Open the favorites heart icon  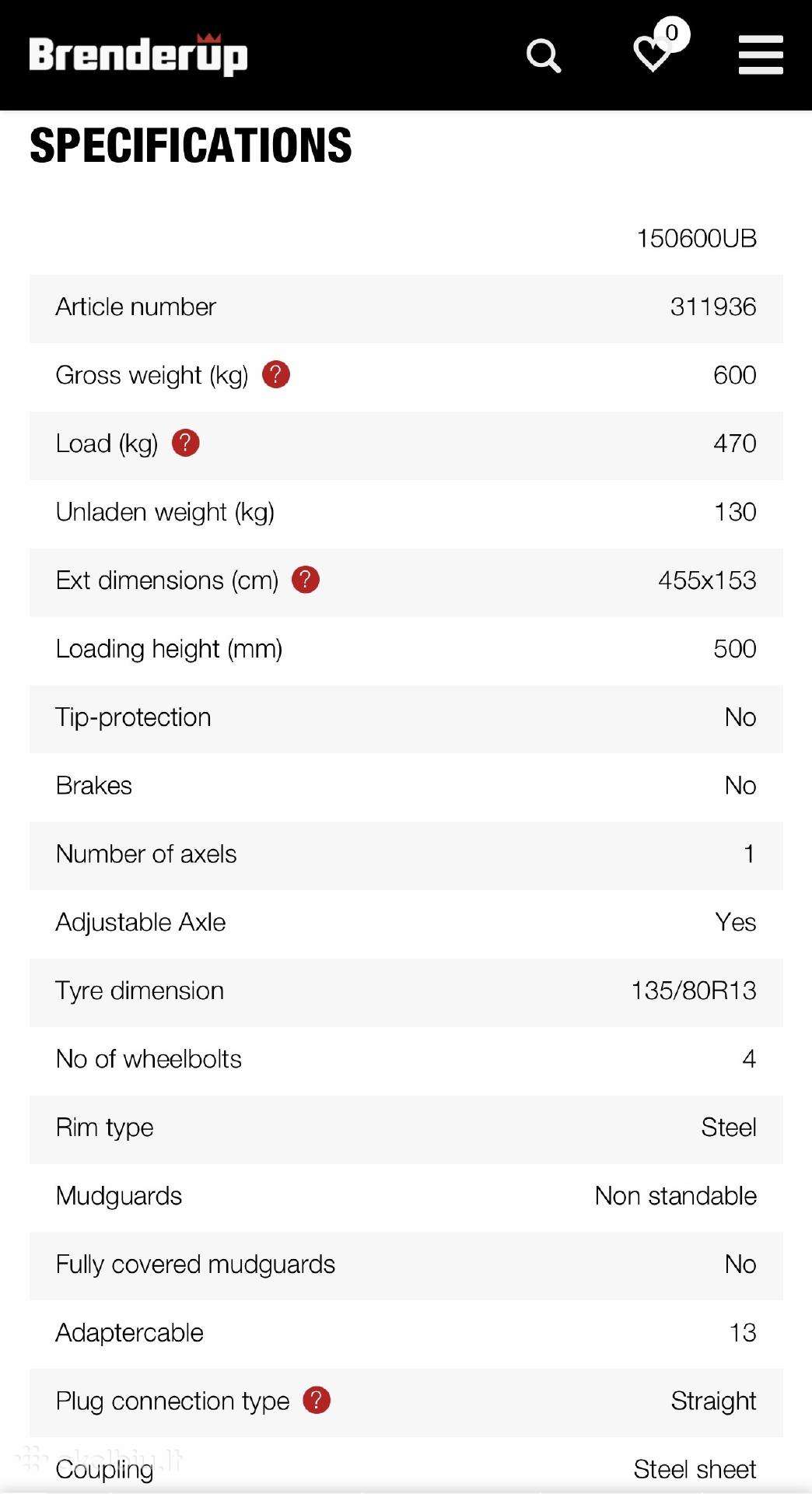[653, 54]
